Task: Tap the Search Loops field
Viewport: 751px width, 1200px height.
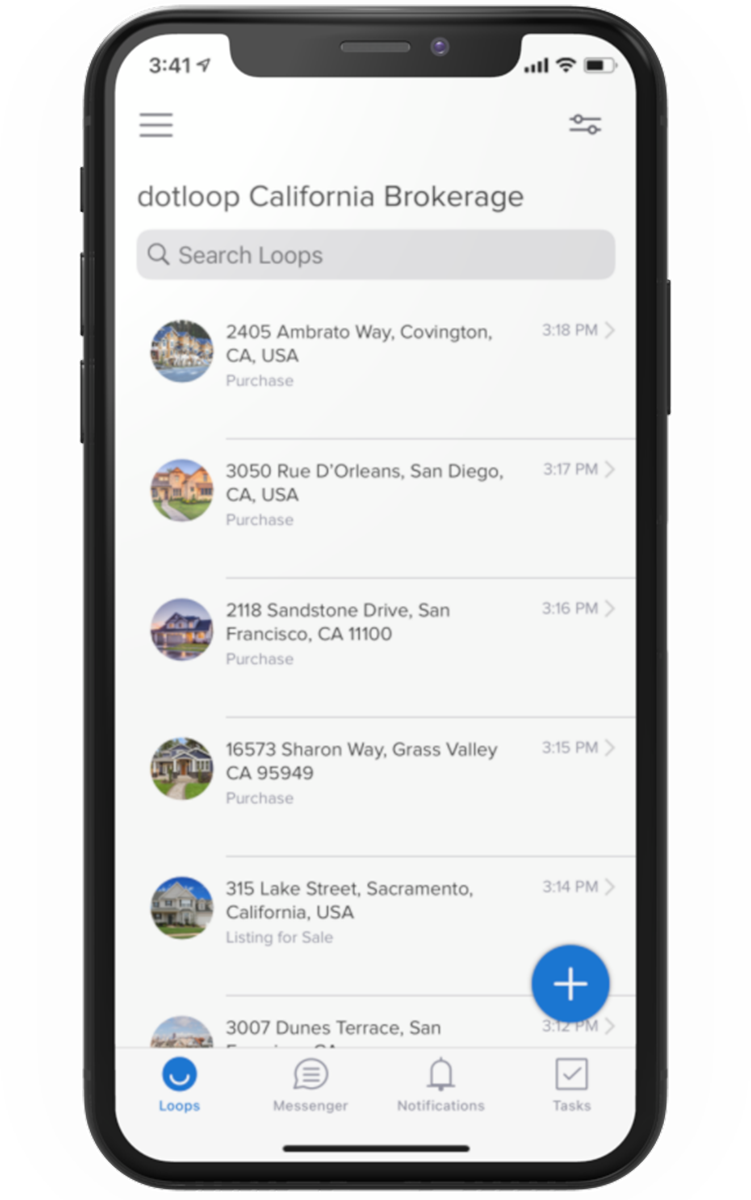Action: point(375,255)
